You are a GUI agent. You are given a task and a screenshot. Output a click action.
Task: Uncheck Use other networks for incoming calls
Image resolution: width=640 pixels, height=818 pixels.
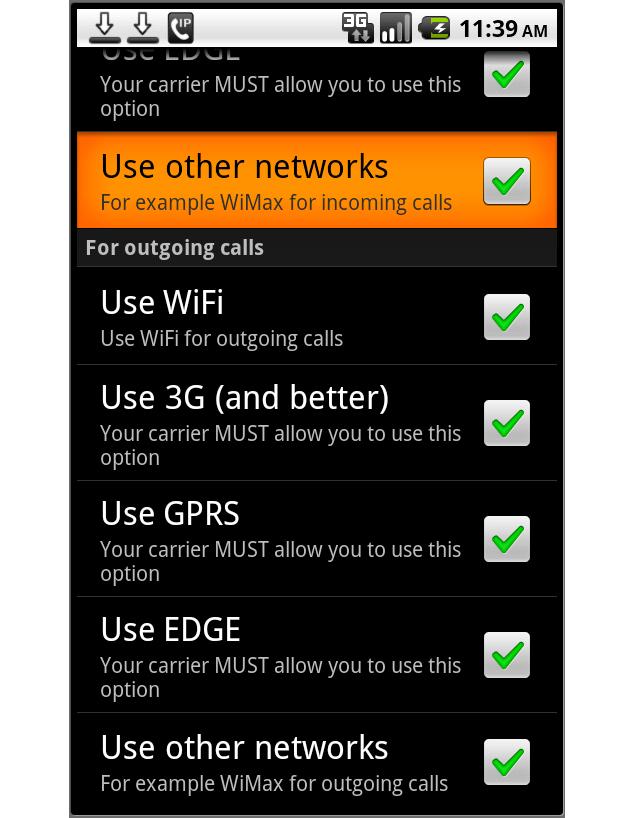507,181
